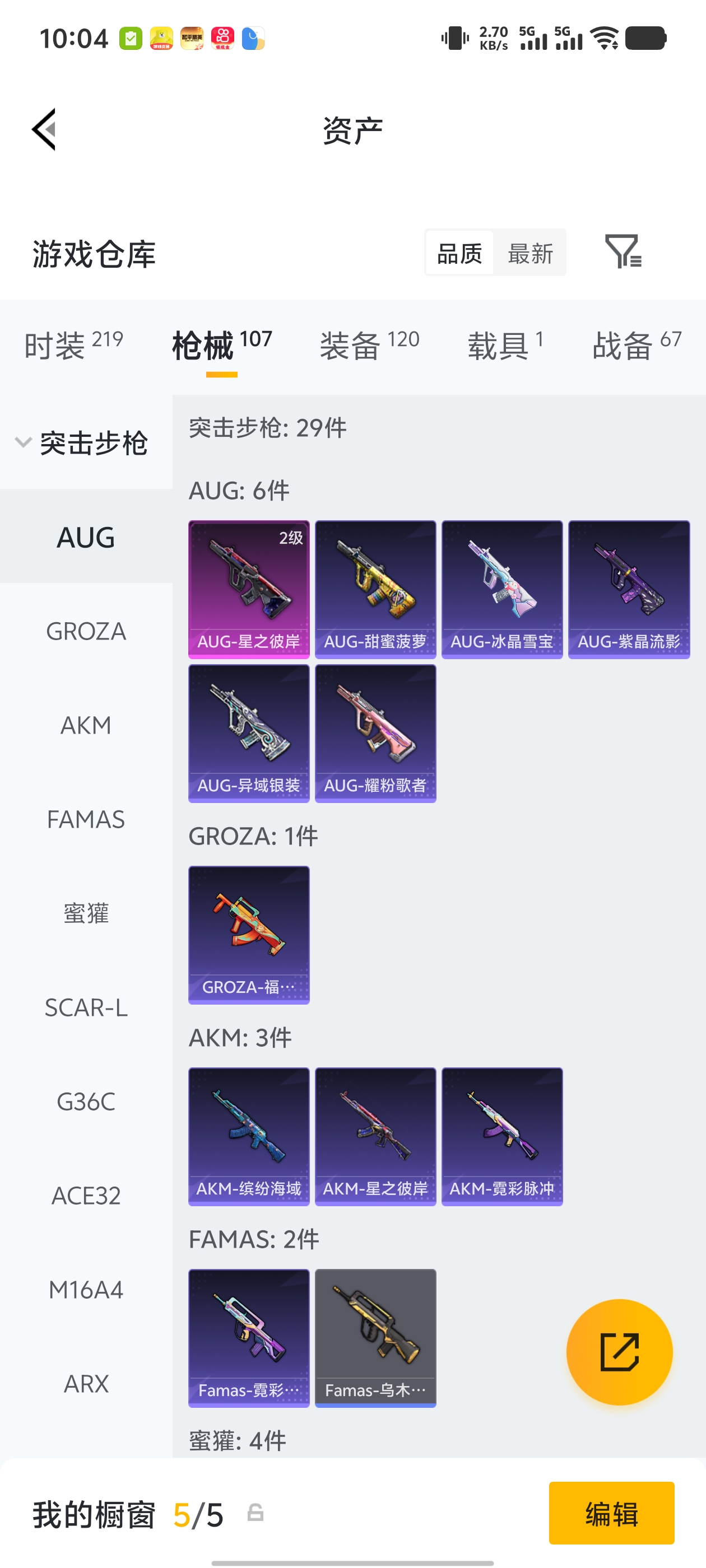Tap the orange floating share button

point(619,1352)
